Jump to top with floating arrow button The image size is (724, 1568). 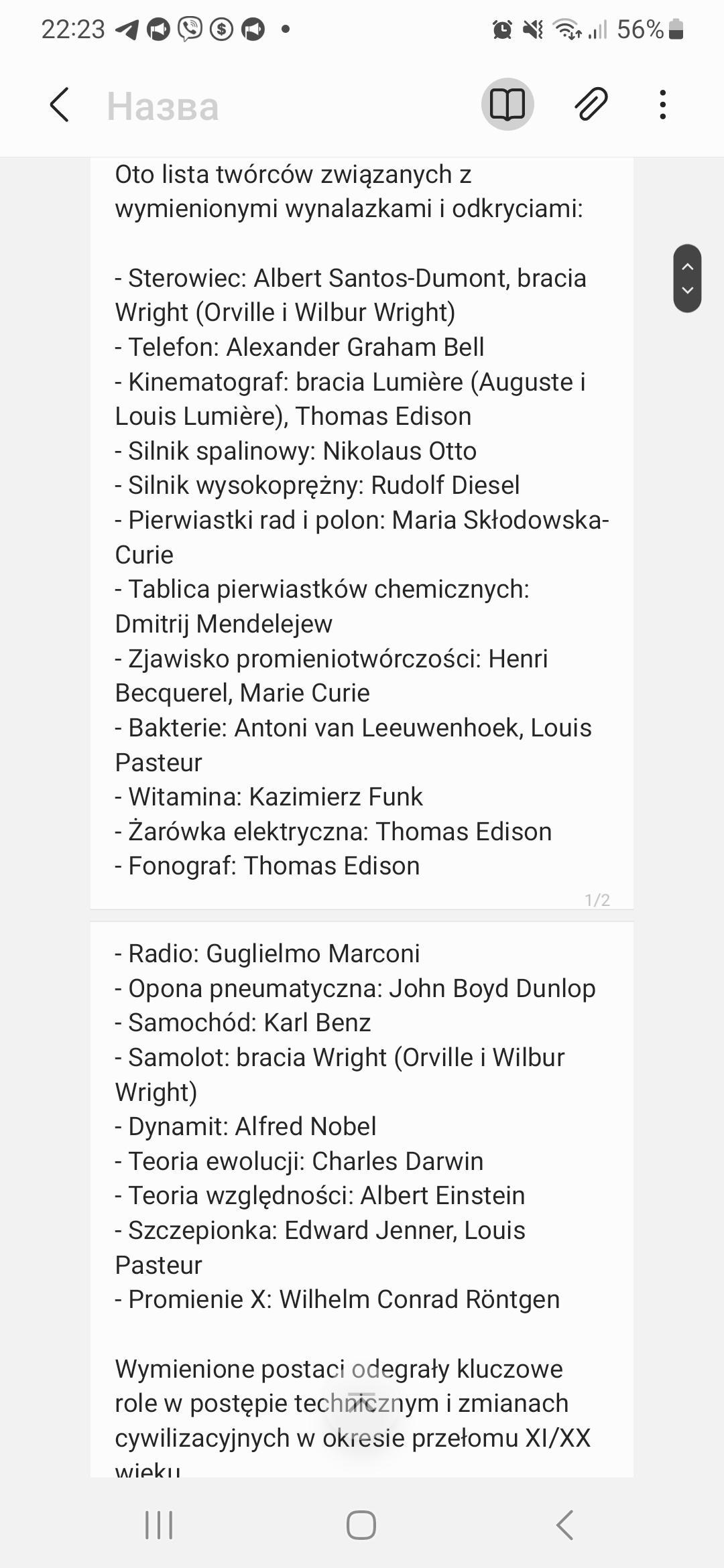pyautogui.click(x=361, y=1401)
